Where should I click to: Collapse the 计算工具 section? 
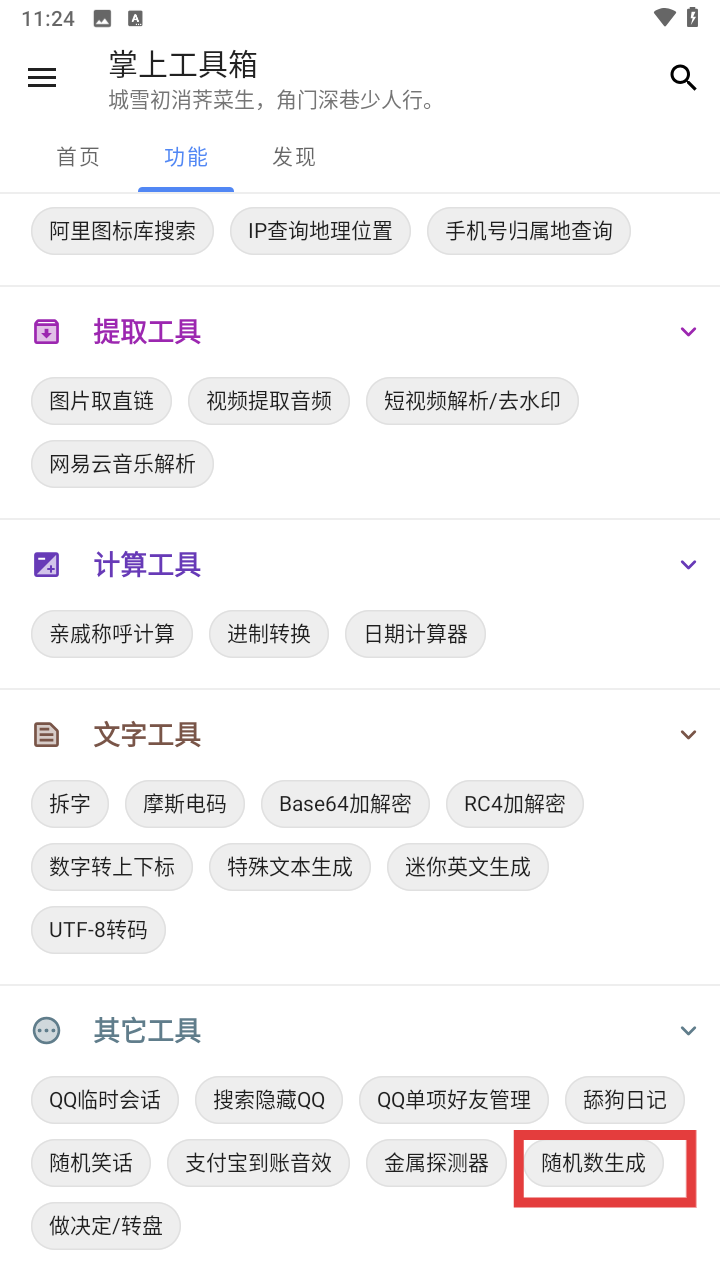tap(688, 565)
